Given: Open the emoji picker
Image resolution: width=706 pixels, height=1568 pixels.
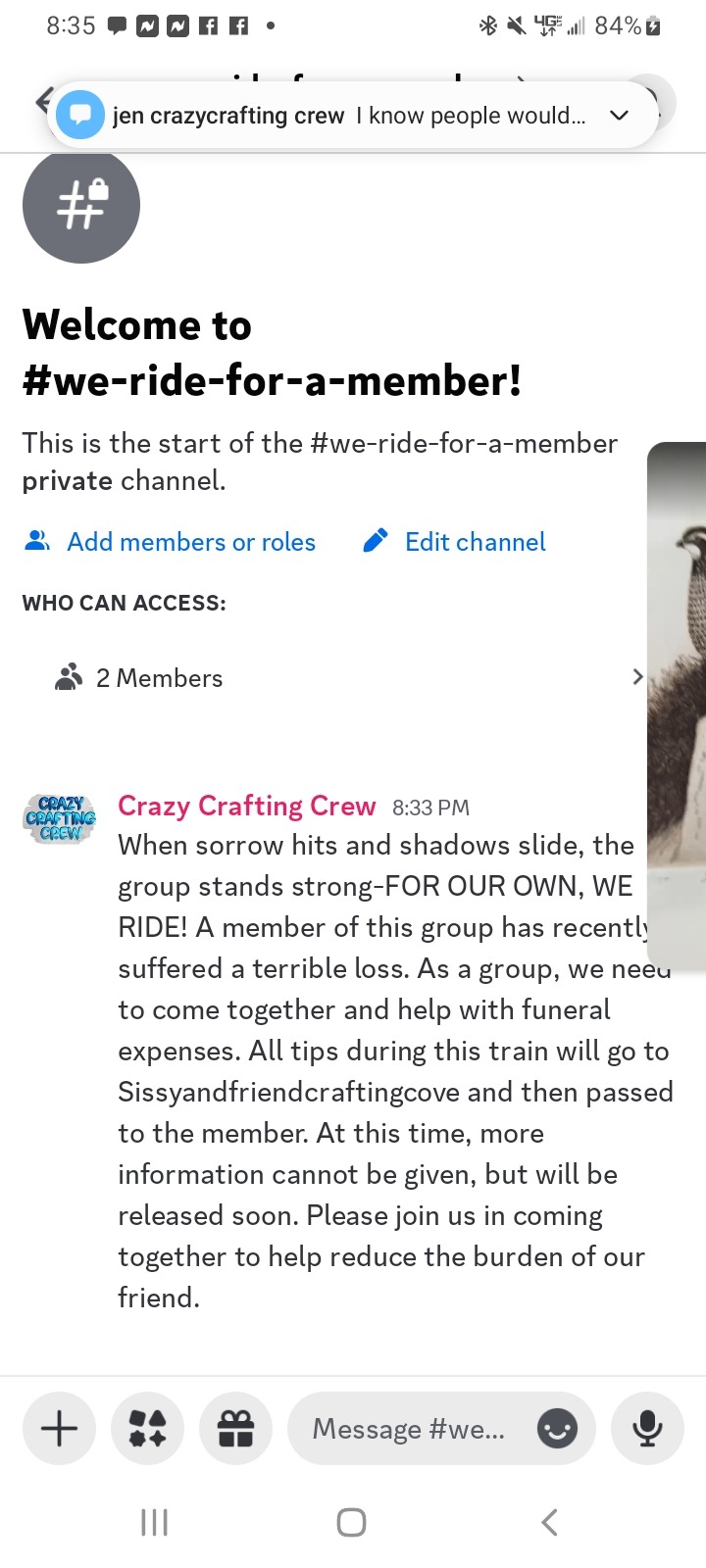Looking at the screenshot, I should coord(557,1429).
